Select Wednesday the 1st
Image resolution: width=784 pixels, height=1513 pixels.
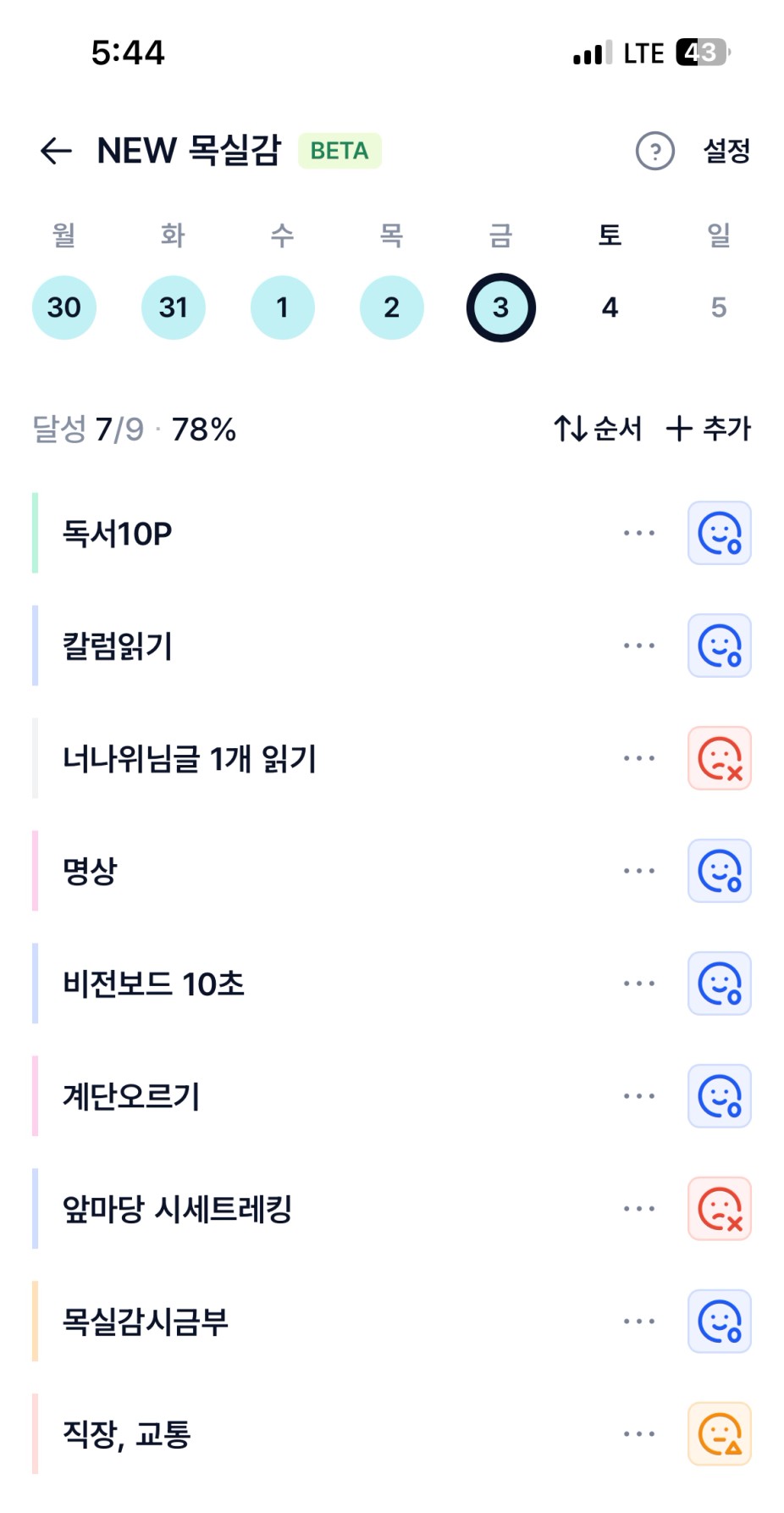coord(283,308)
